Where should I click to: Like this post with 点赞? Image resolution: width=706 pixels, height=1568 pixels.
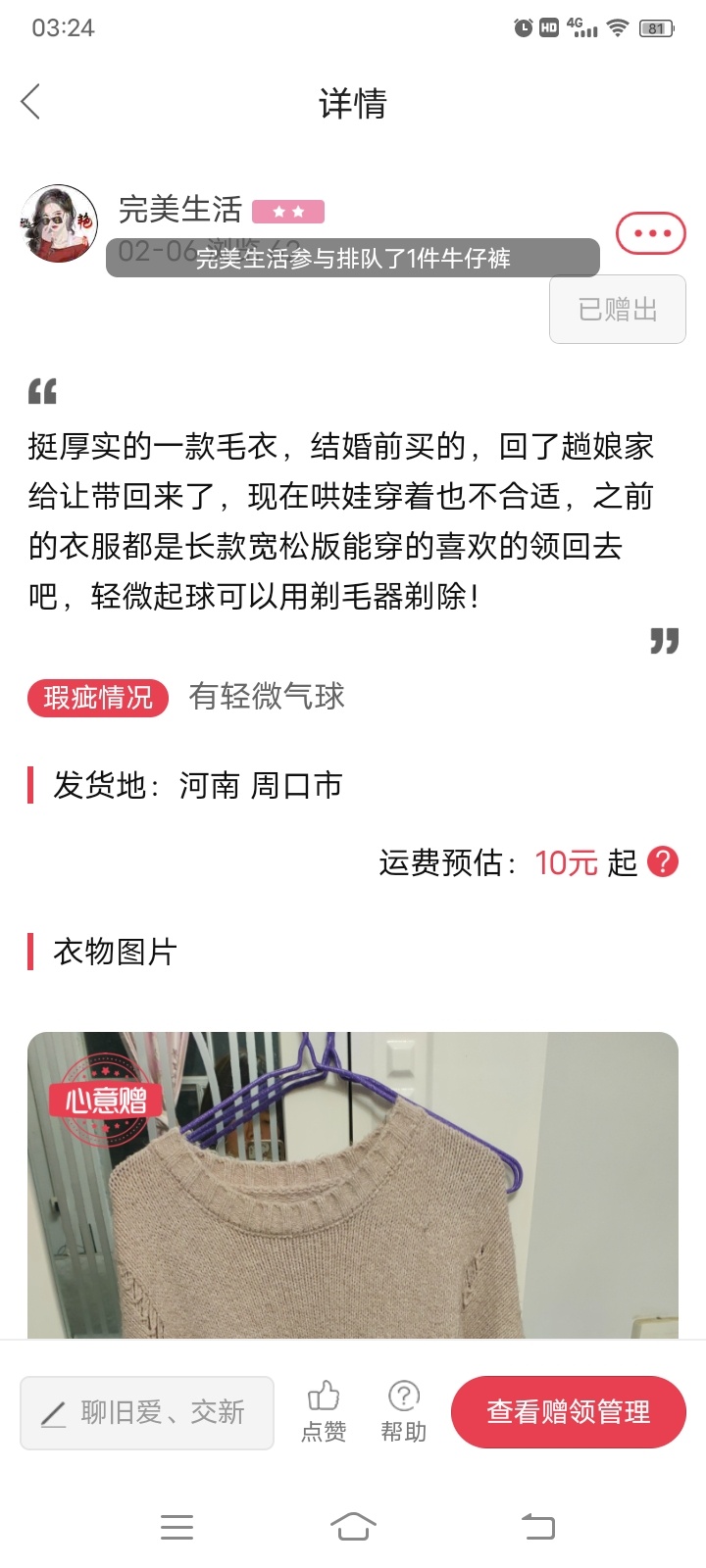(x=324, y=1412)
